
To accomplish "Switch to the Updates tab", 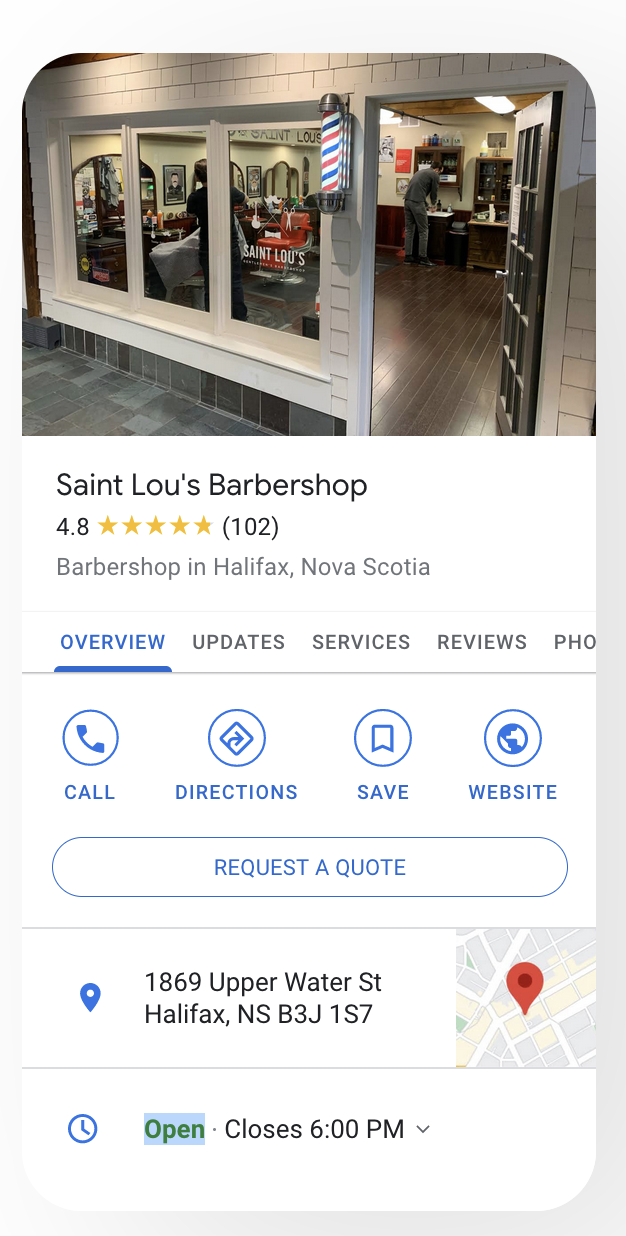I will (x=239, y=642).
